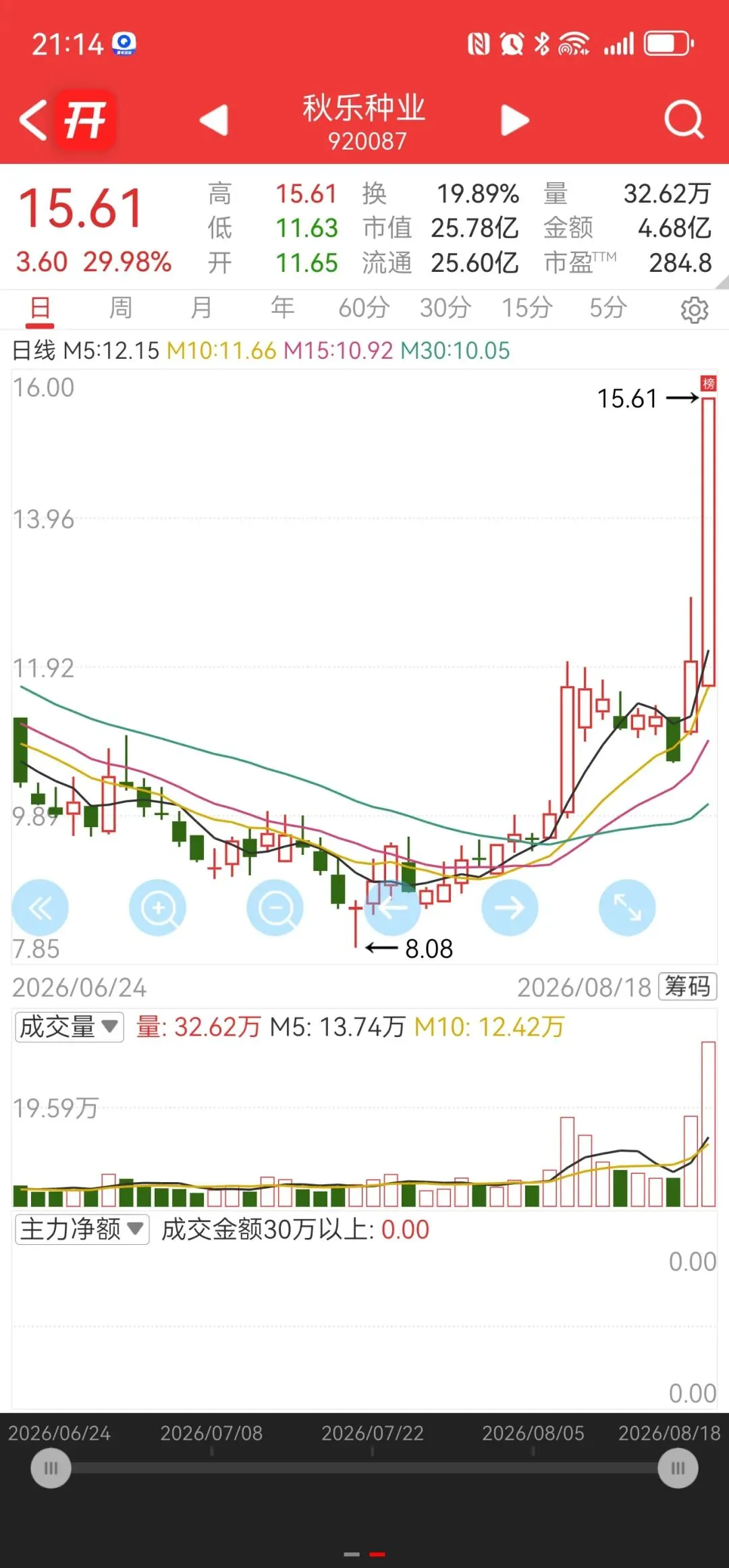This screenshot has height=1568, width=729.
Task: Zoom out the chart with minus magnifier
Action: pos(275,908)
